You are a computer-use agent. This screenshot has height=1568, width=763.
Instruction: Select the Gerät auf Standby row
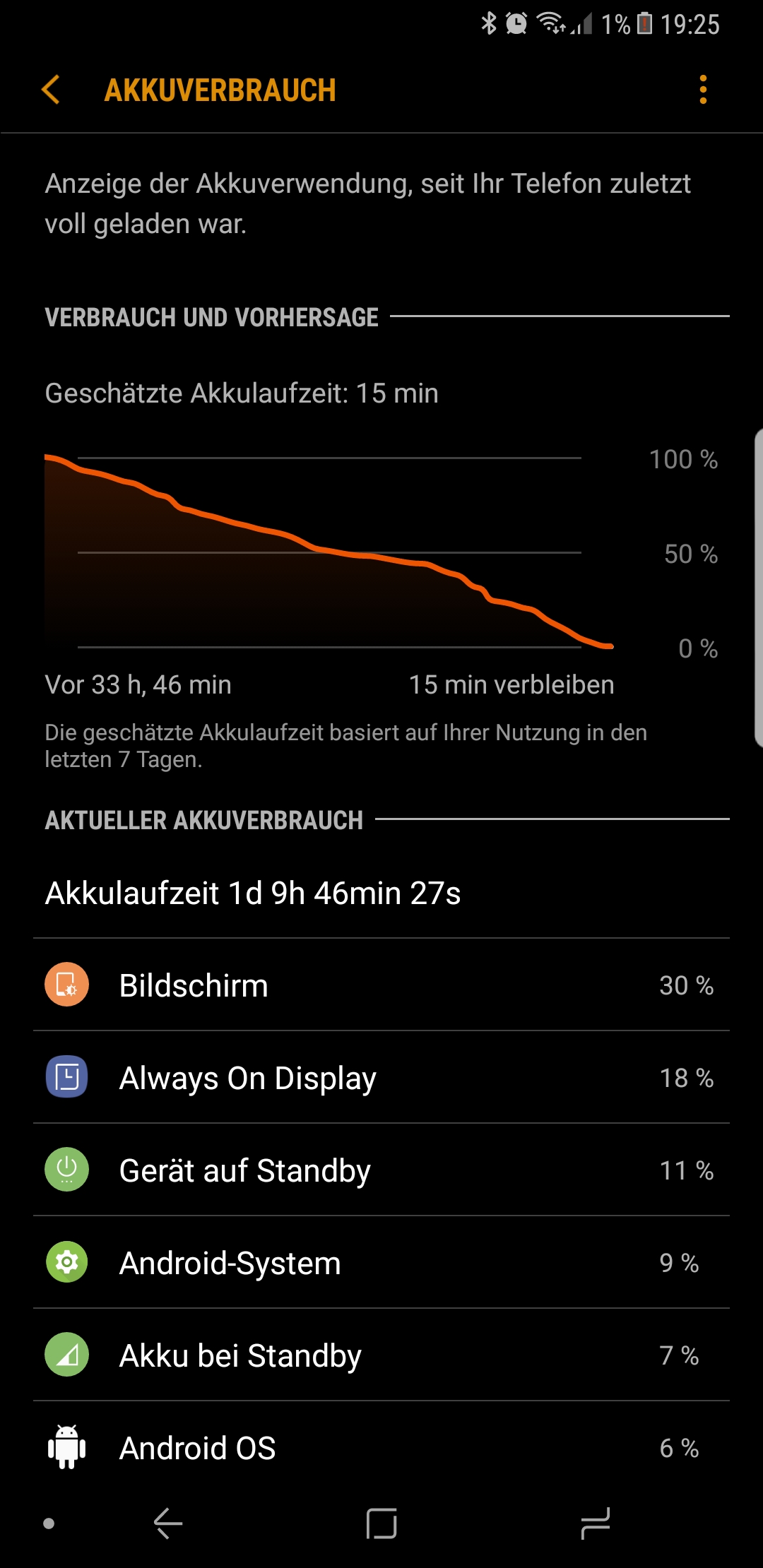tap(381, 1170)
